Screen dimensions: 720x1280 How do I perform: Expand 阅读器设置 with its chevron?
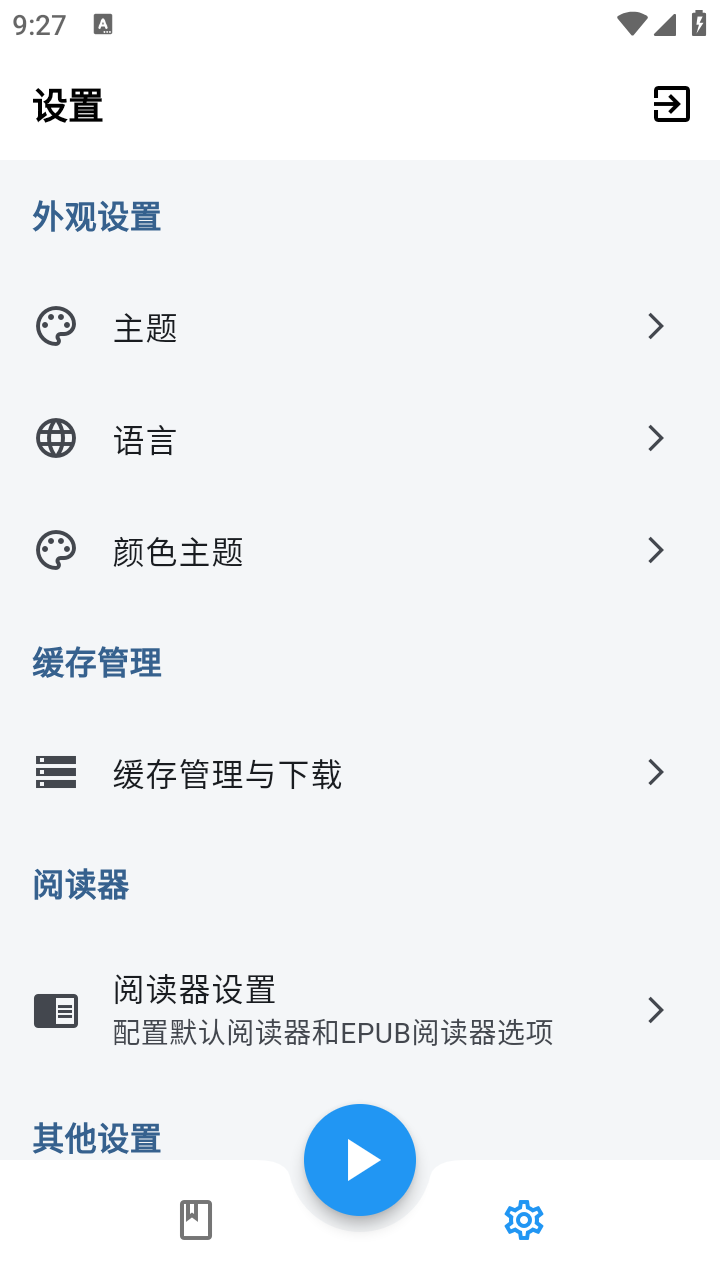pos(656,1010)
